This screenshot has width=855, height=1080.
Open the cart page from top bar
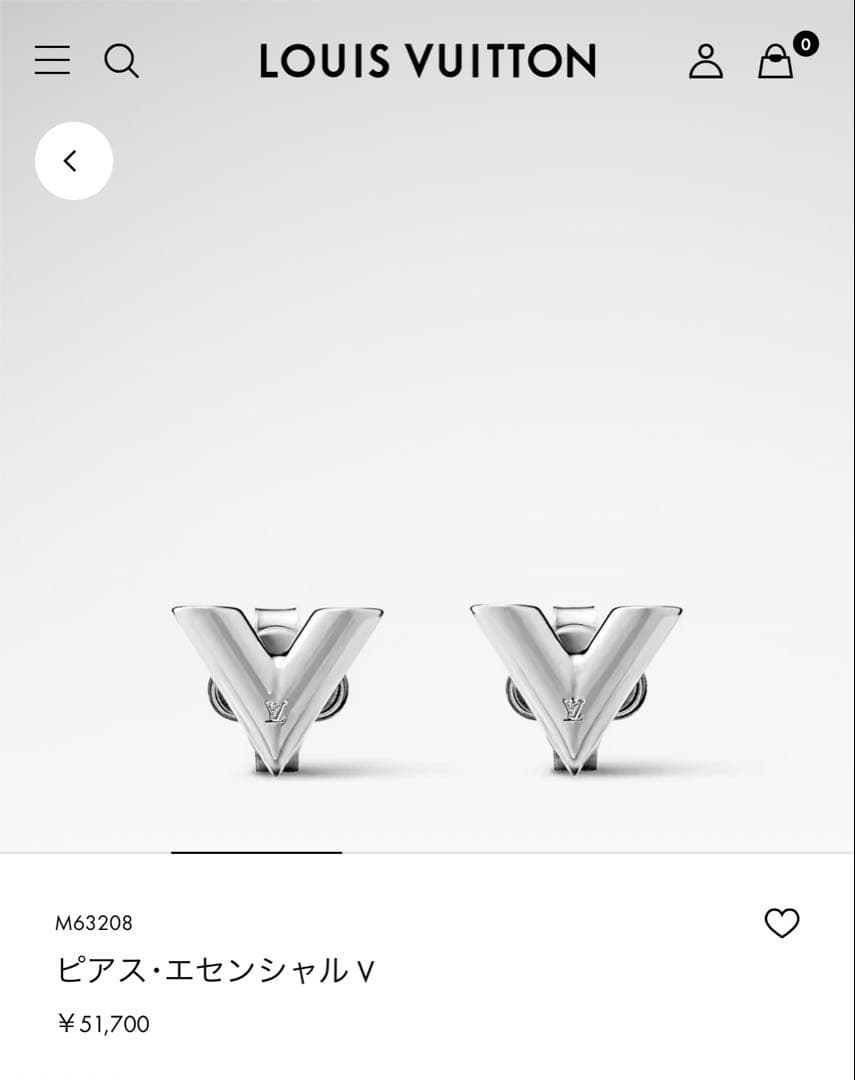776,62
